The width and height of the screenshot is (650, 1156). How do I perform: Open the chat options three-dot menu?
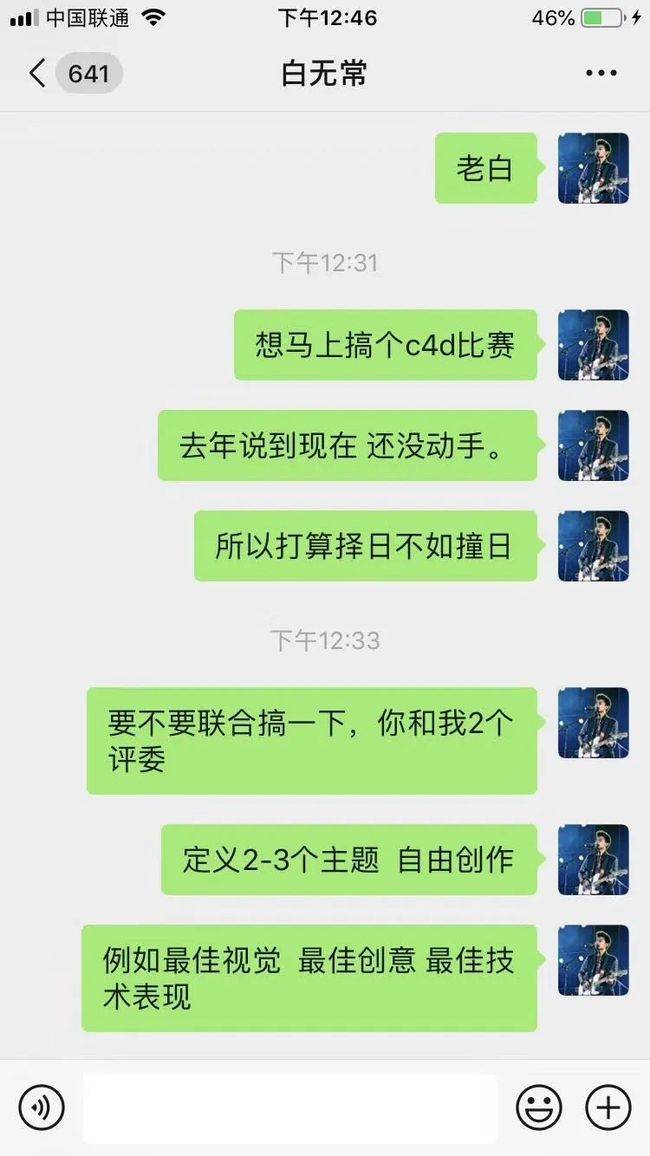coord(601,73)
